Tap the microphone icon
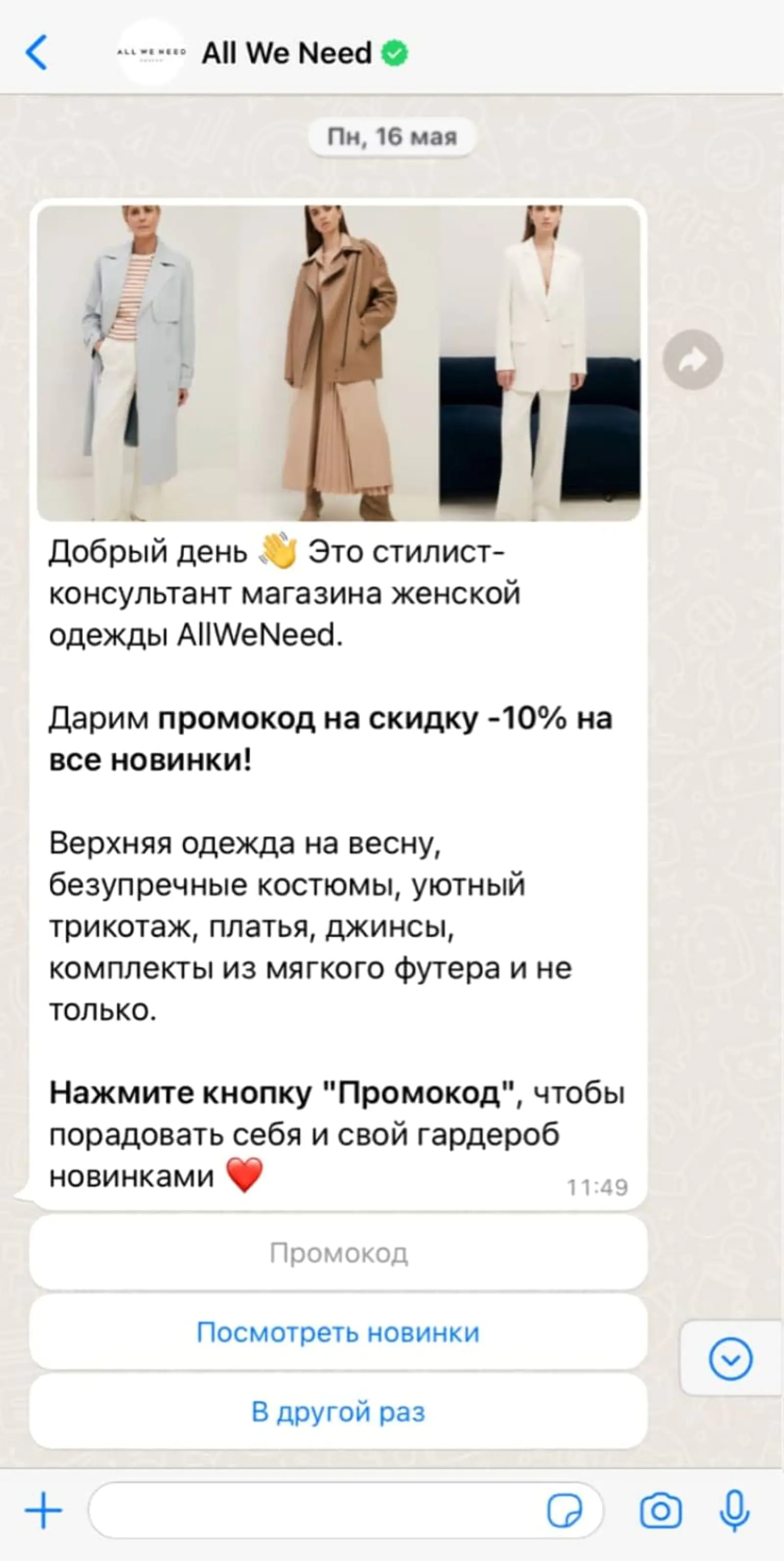 (x=735, y=1510)
